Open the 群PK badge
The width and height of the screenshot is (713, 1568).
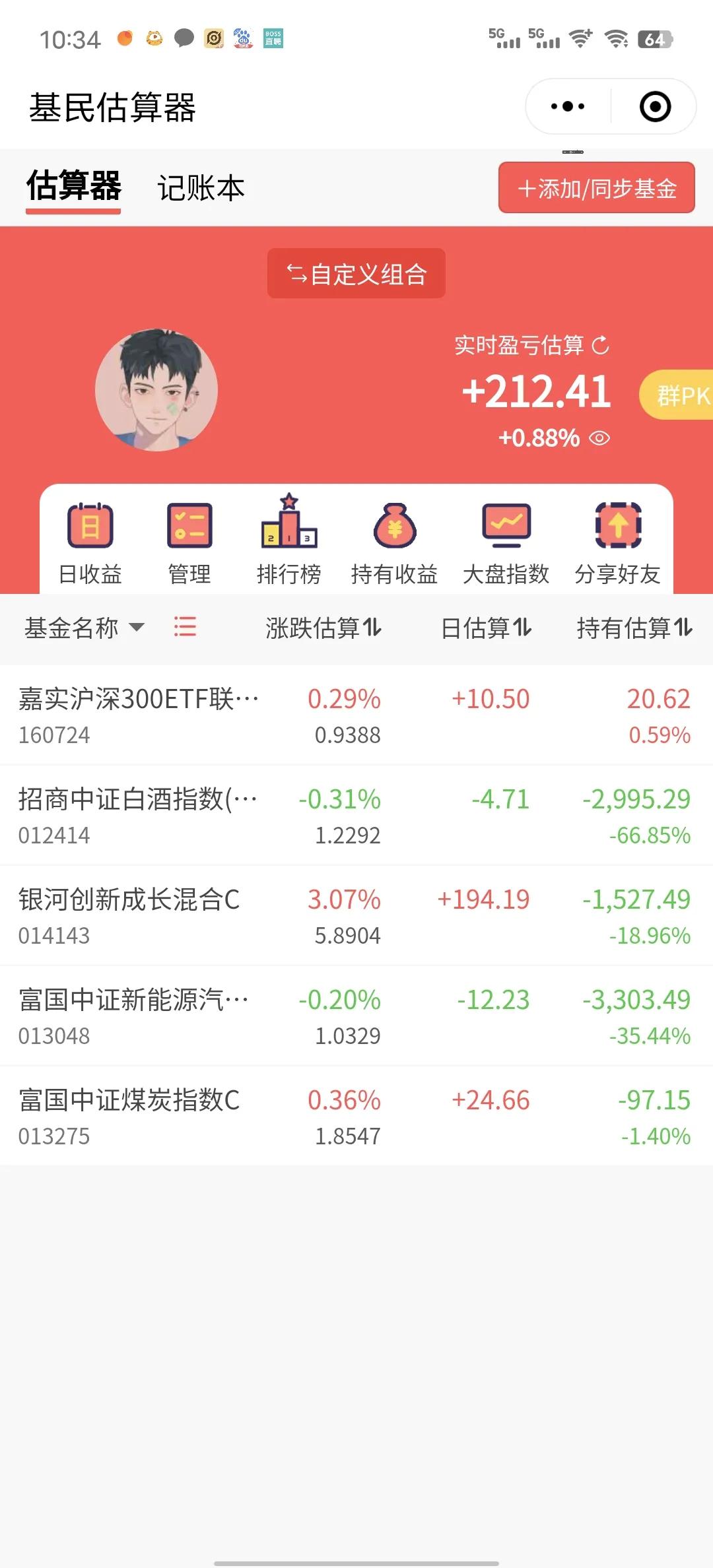click(x=680, y=395)
